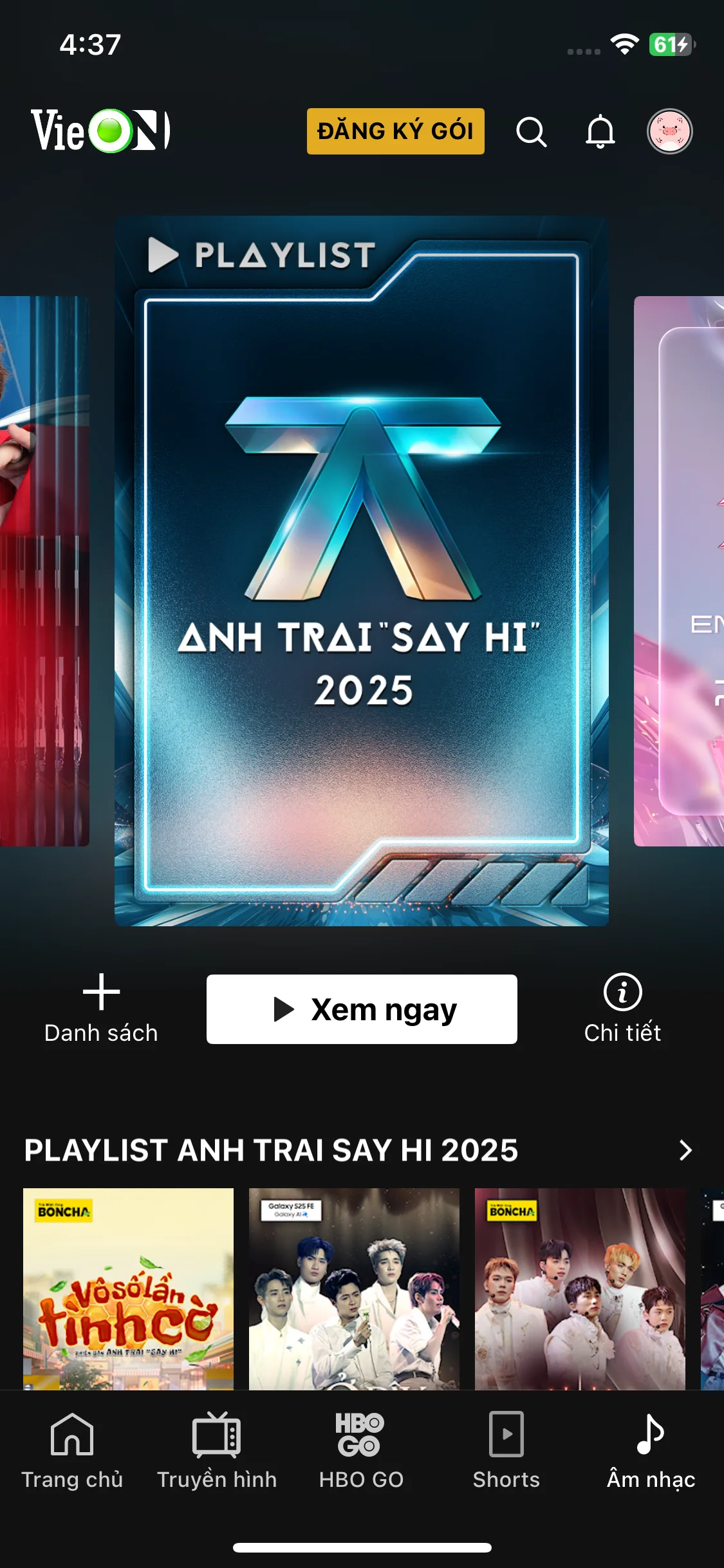Screen dimensions: 724x1568
Task: Open the profile avatar
Action: click(669, 131)
